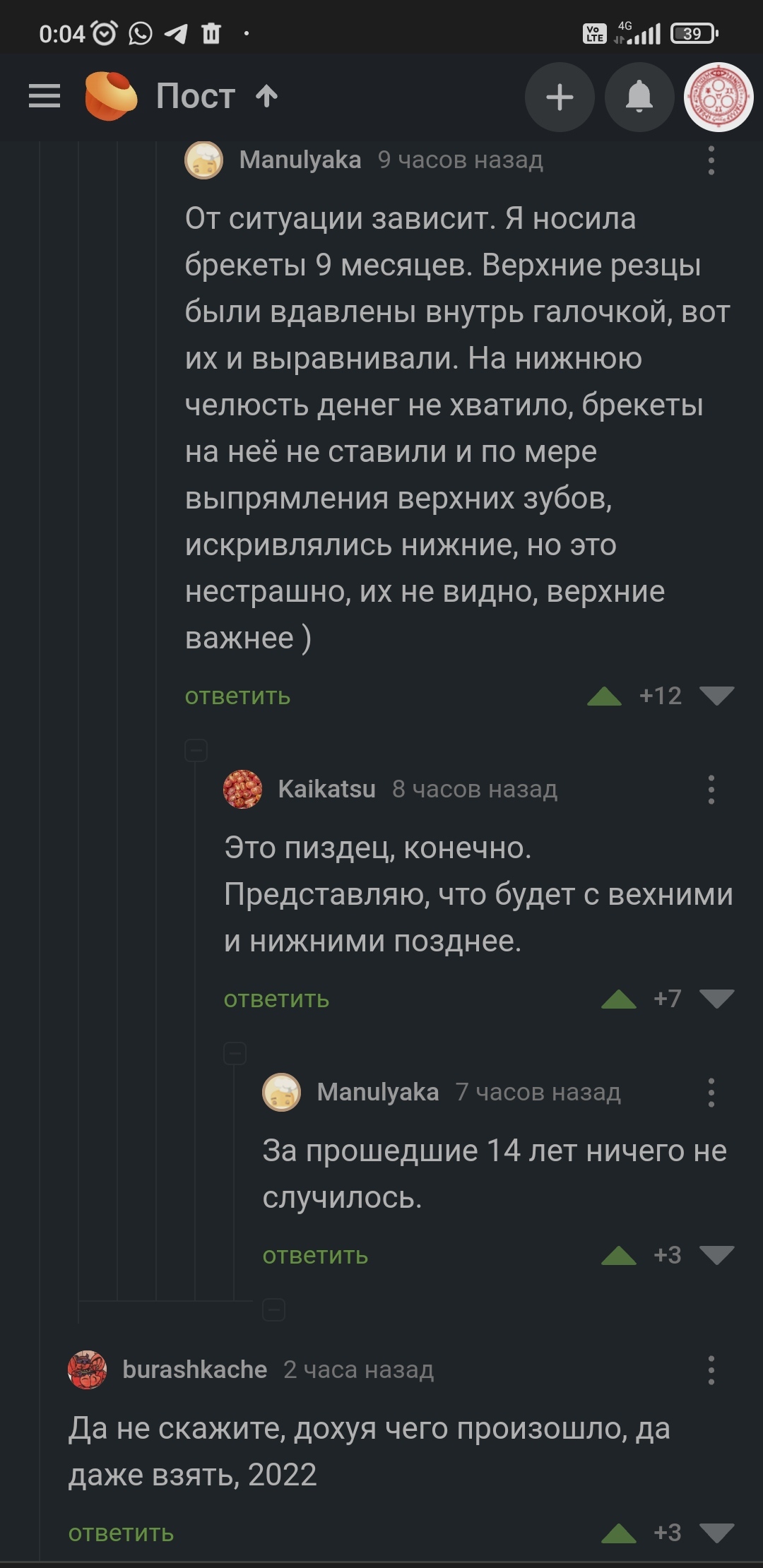Viewport: 763px width, 1568px height.
Task: Upvote Kaikatsu's comment with +7 rating
Action: [618, 999]
